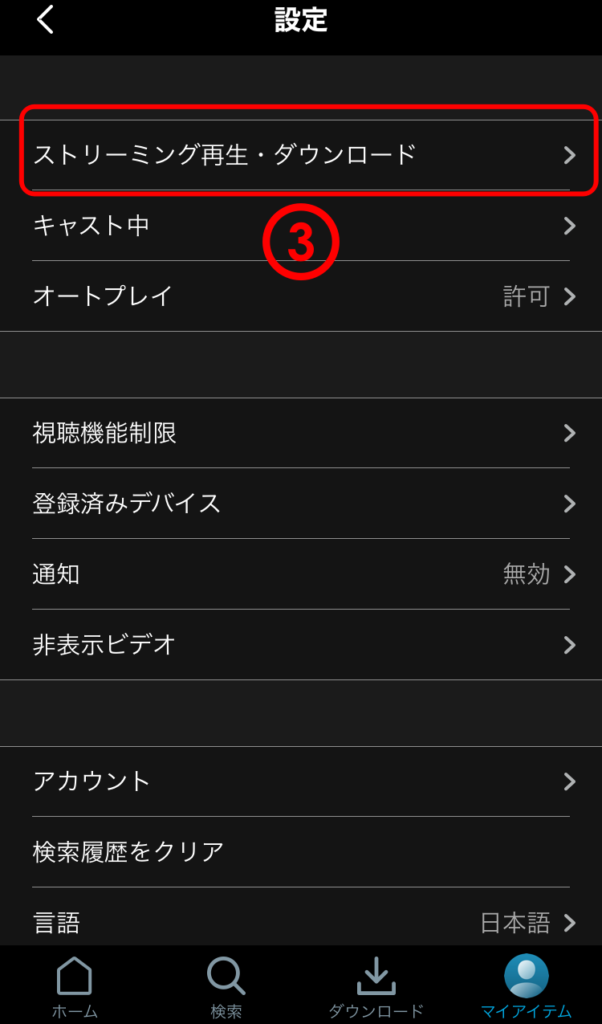602x1024 pixels.
Task: Open the キャスト中 settings row
Action: (300, 226)
